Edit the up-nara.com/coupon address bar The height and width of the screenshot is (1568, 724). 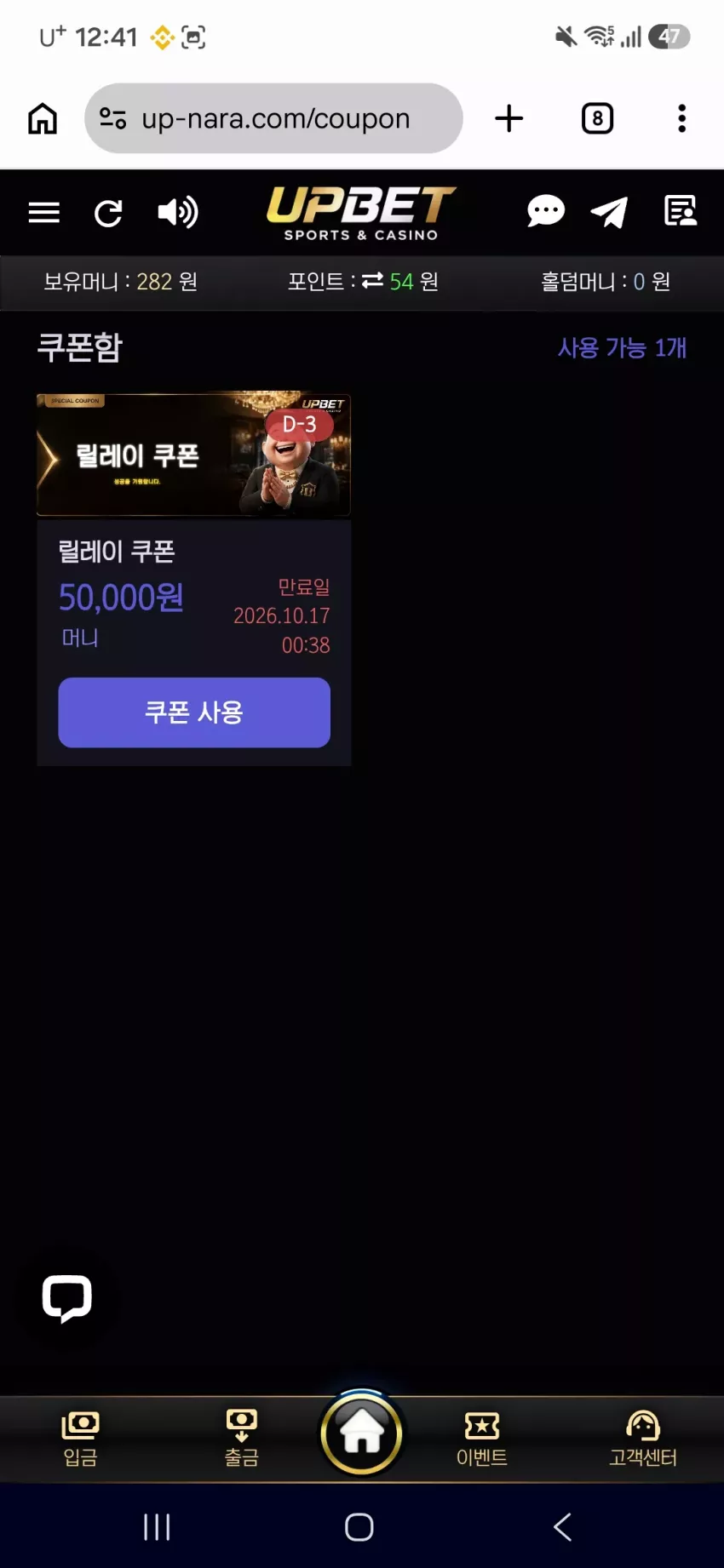tap(273, 118)
